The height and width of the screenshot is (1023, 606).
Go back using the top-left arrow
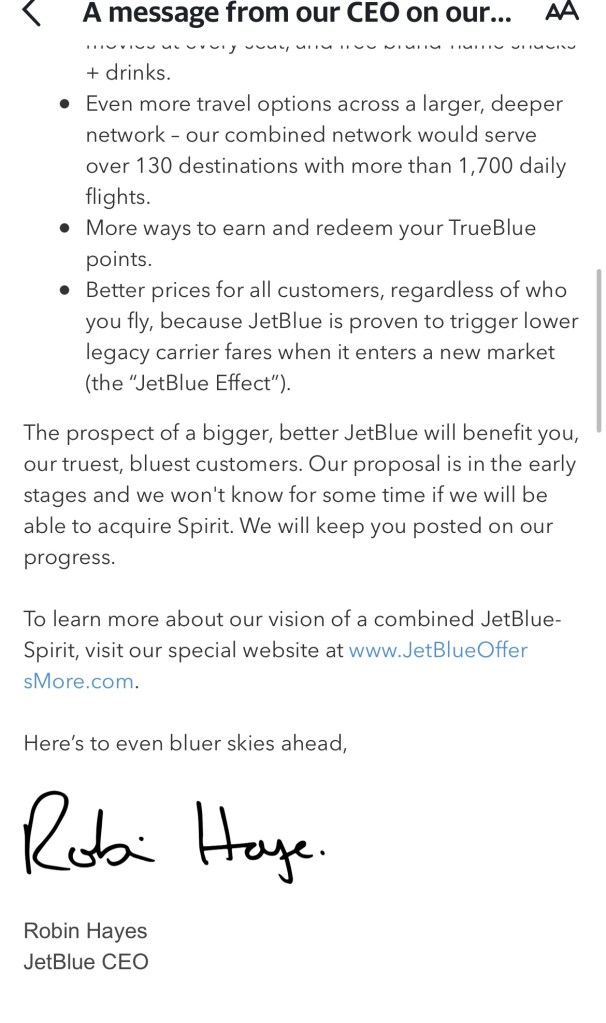click(31, 13)
